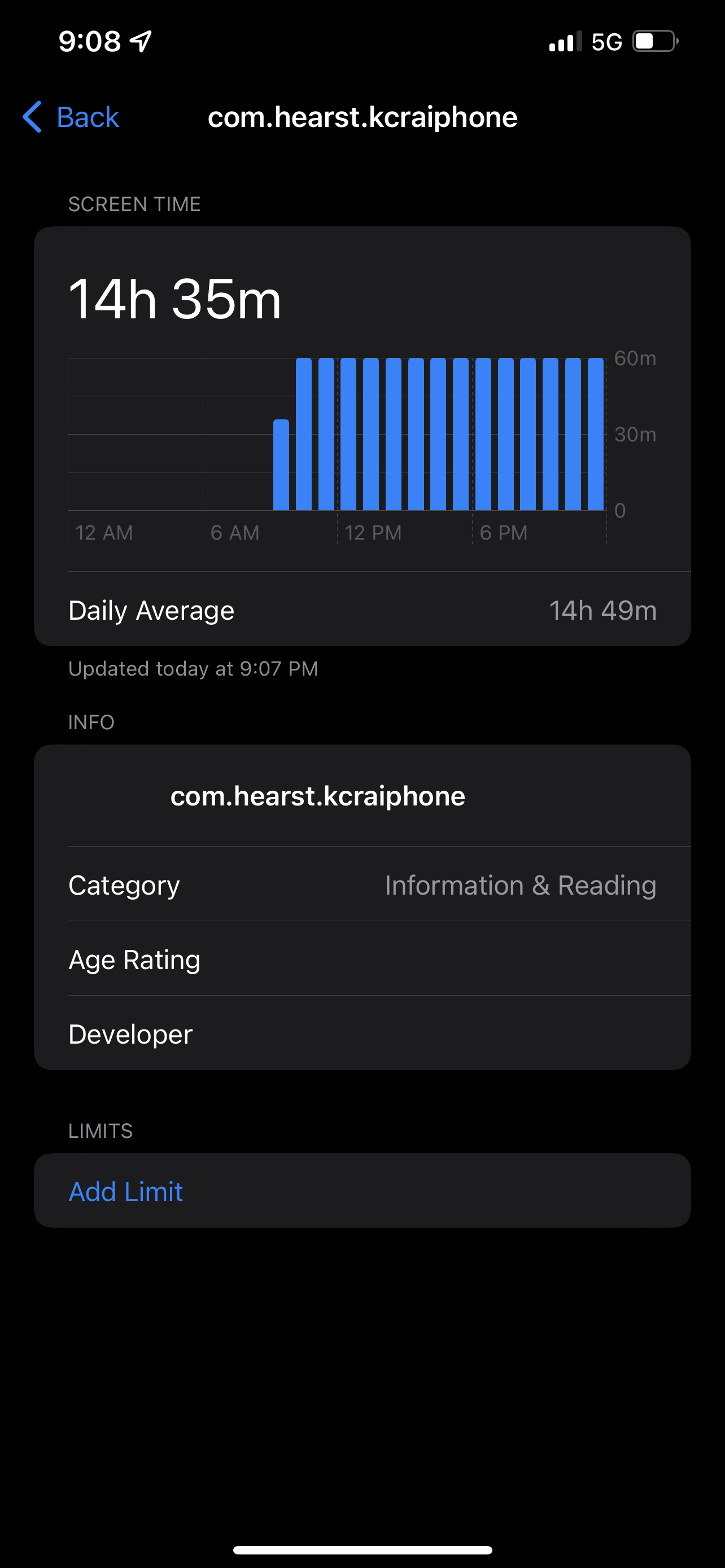Go back to the previous screen
The height and width of the screenshot is (1568, 725).
pyautogui.click(x=71, y=117)
